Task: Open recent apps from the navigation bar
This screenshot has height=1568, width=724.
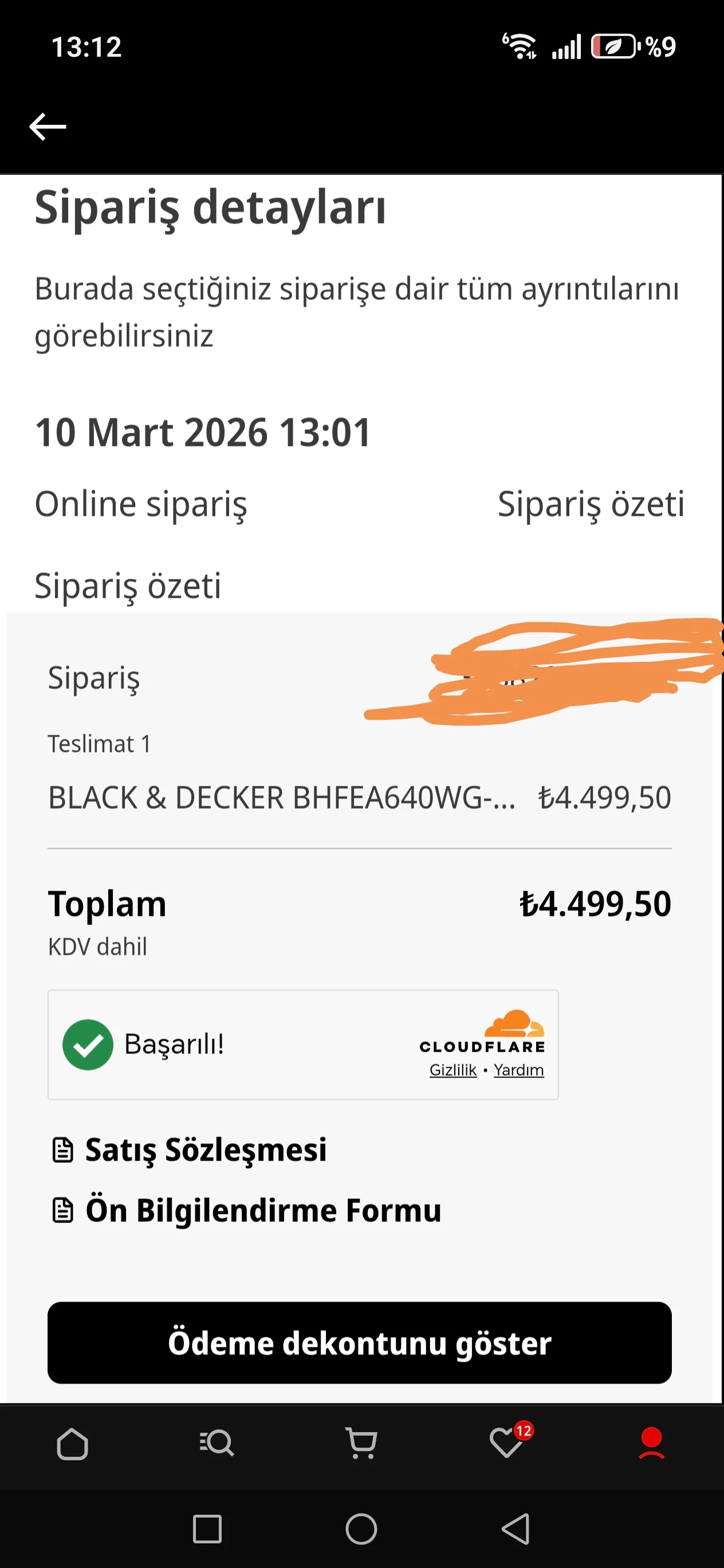Action: coord(207,1528)
